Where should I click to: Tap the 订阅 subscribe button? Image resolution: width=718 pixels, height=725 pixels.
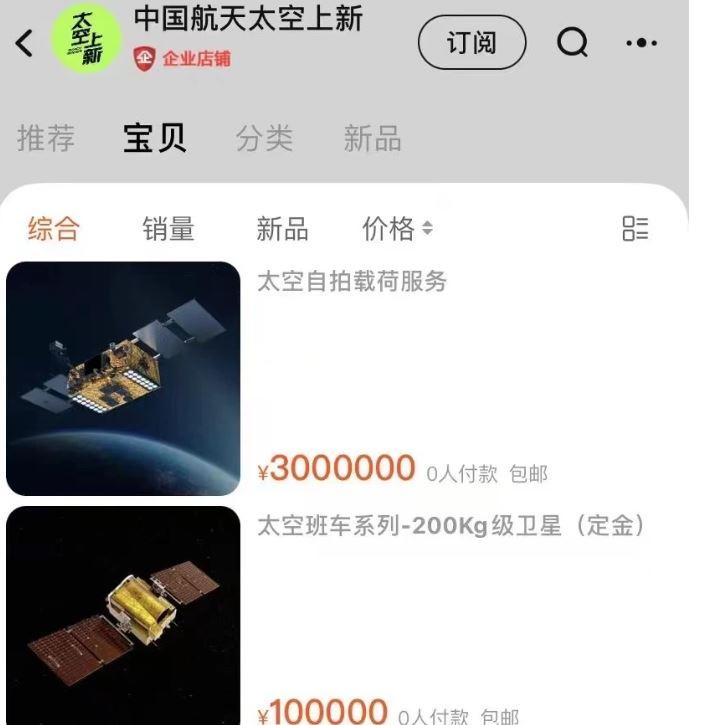click(471, 43)
